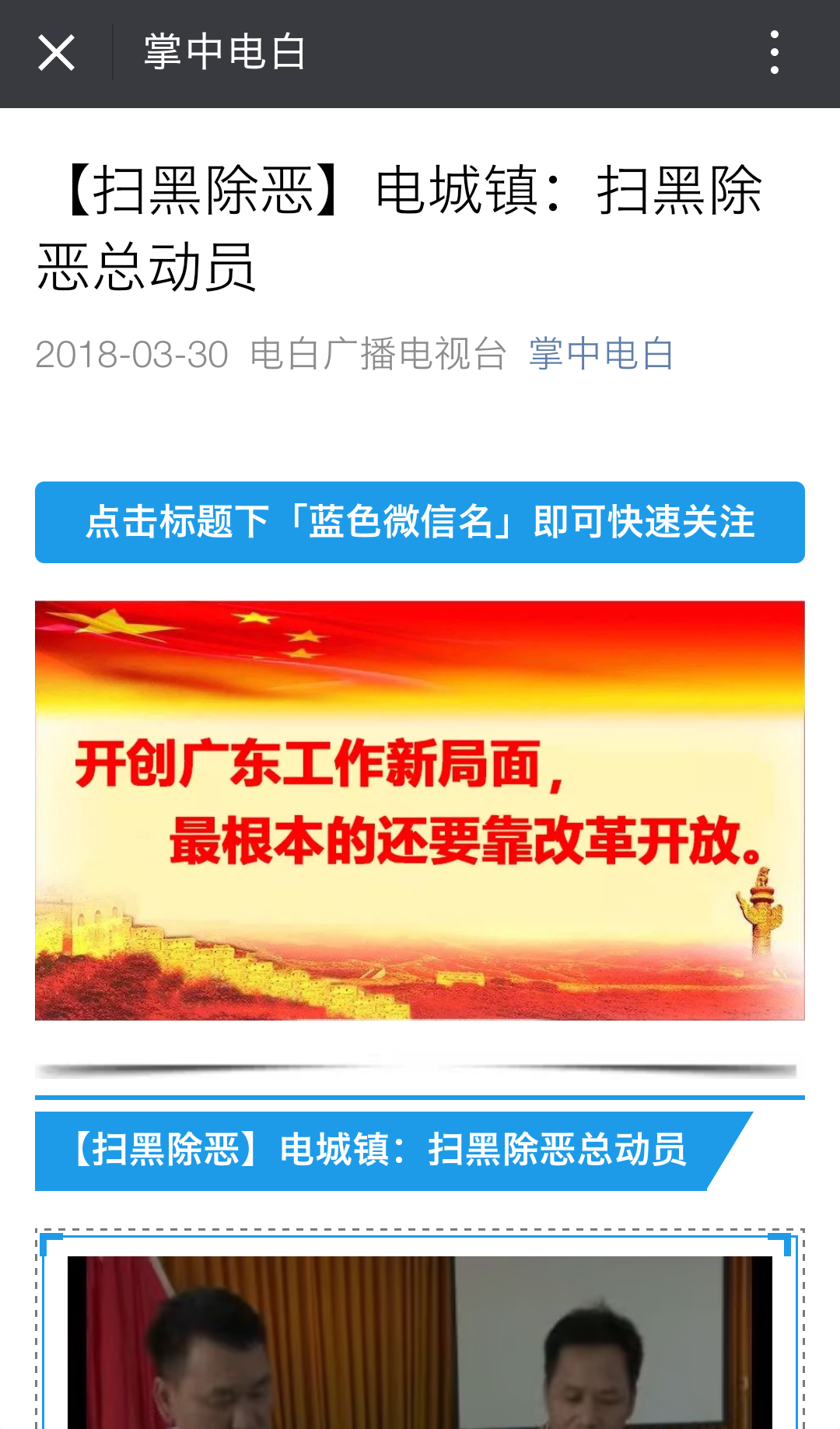This screenshot has height=1429, width=840.
Task: Close the article page
Action: click(56, 53)
